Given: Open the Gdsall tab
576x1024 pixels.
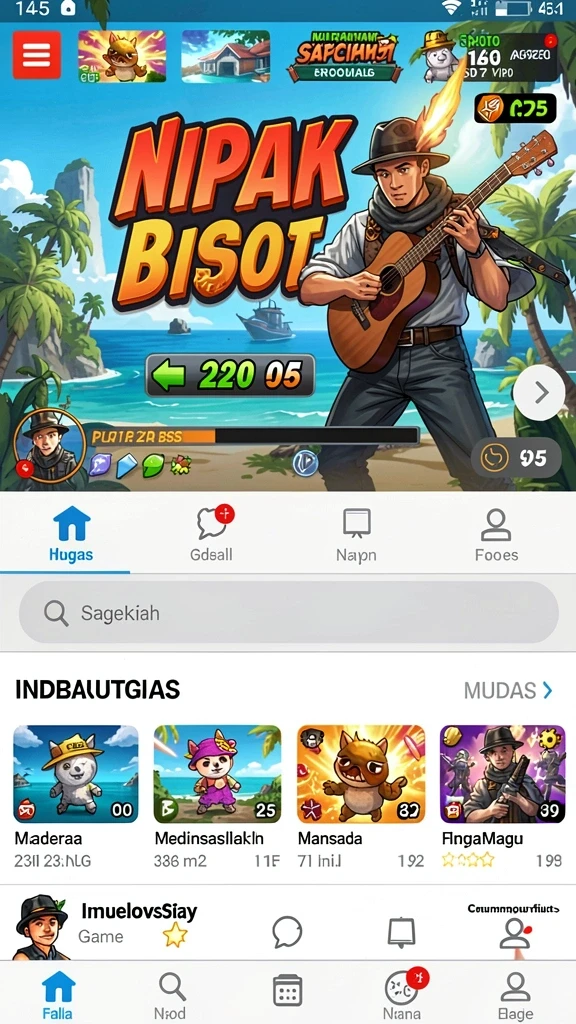Looking at the screenshot, I should tap(212, 534).
